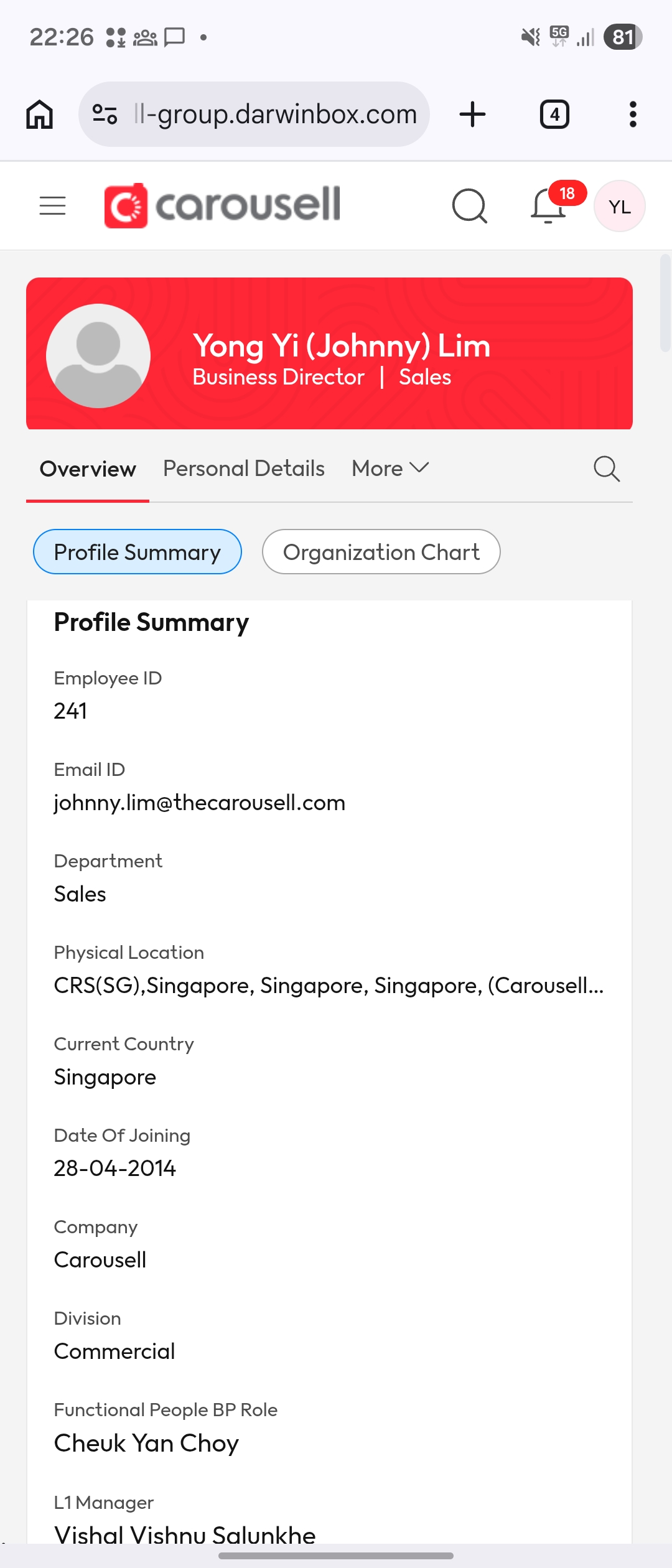Tap the browser home button

point(40,114)
